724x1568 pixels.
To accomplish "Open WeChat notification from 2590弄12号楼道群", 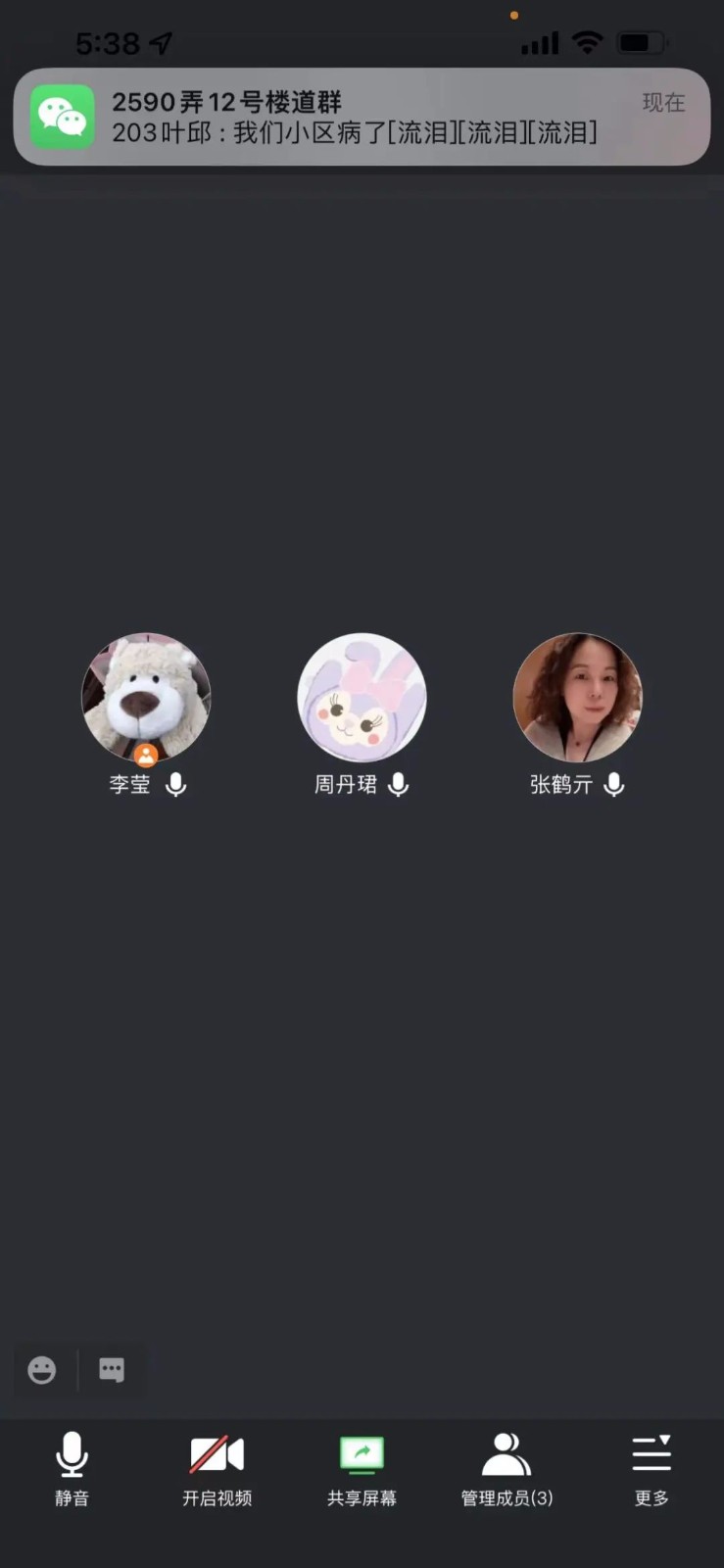I will tap(362, 117).
